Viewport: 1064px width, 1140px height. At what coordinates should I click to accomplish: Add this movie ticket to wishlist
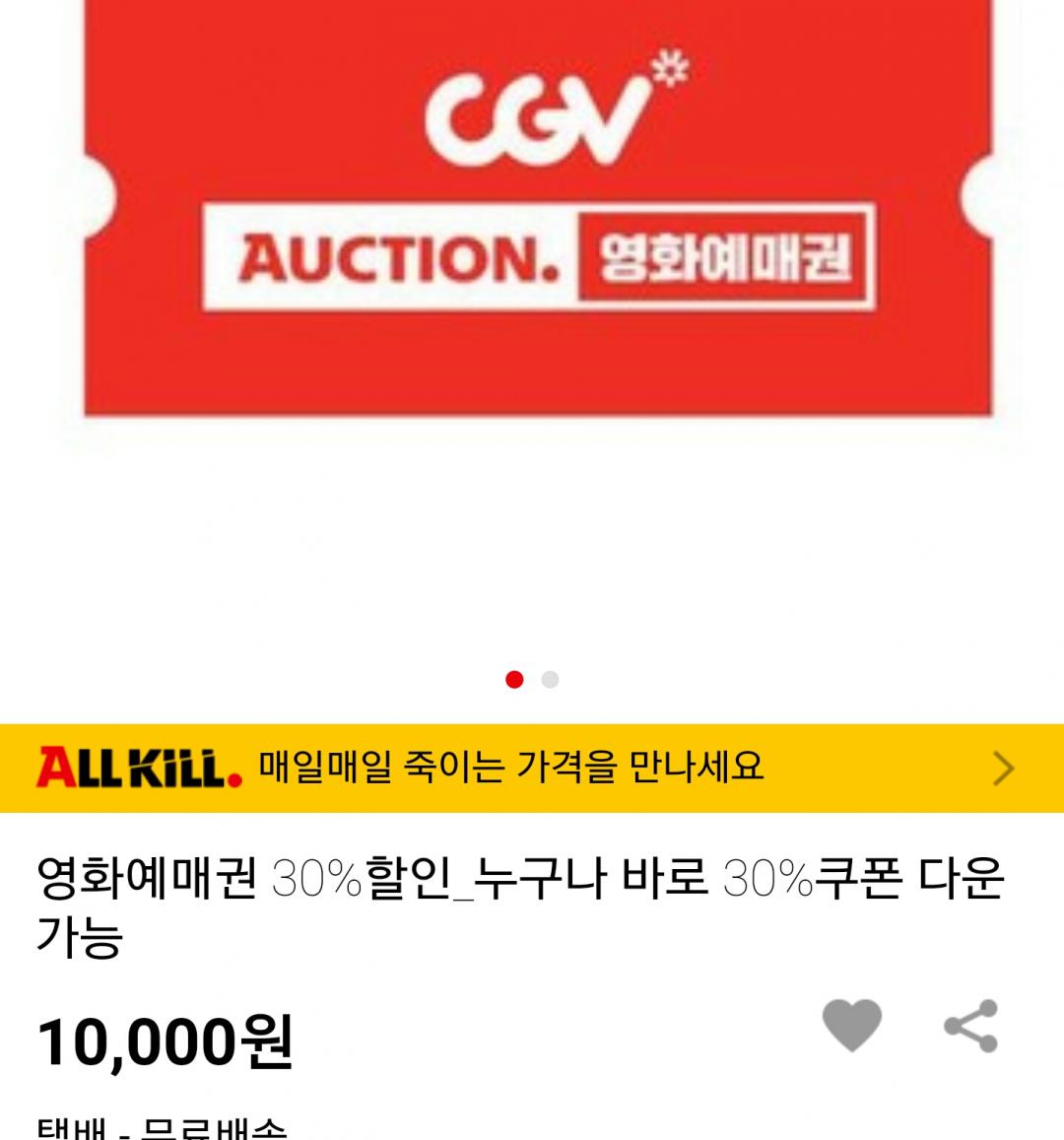(x=852, y=1025)
